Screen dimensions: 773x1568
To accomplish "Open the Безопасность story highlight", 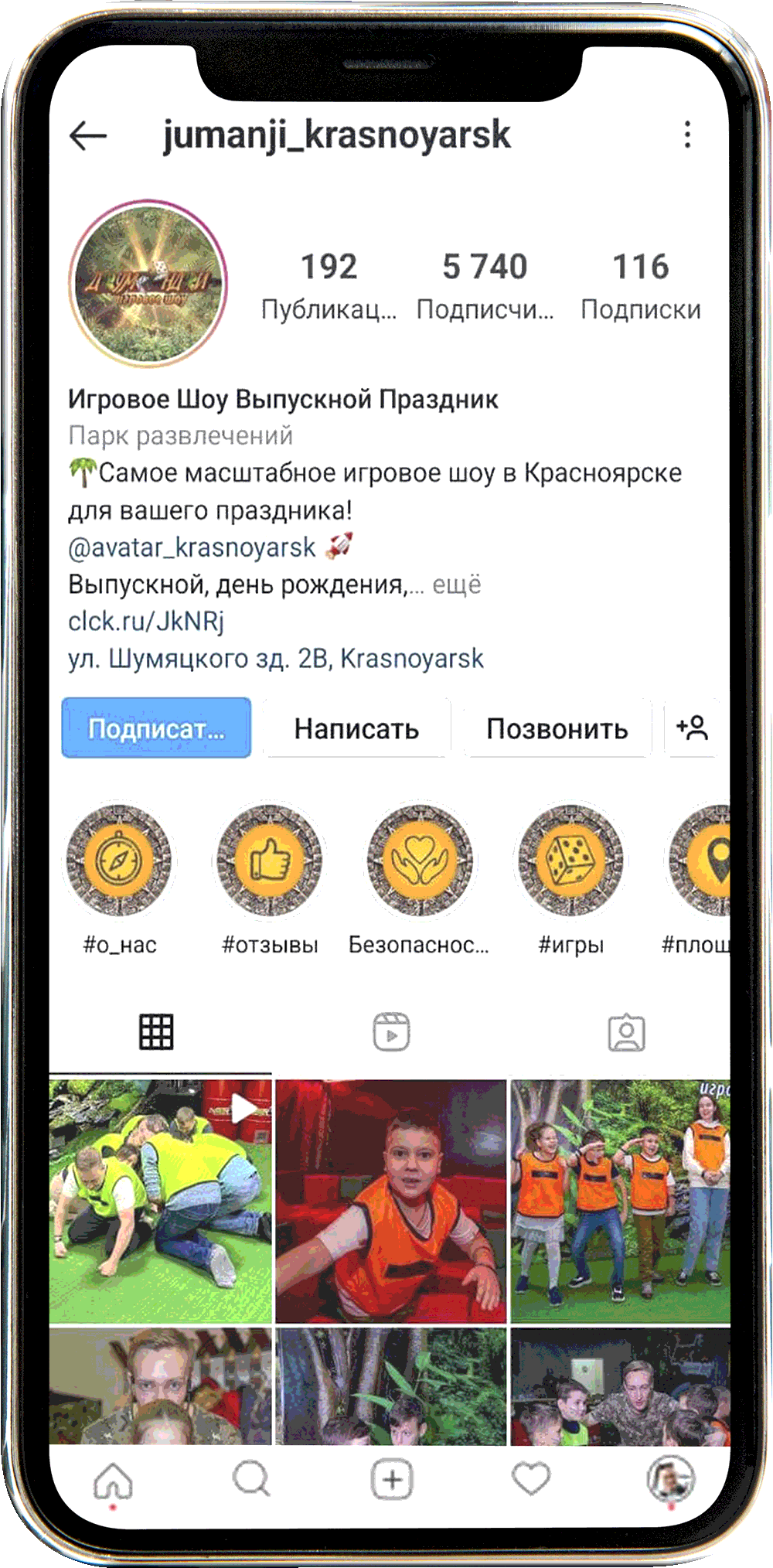I will click(419, 860).
